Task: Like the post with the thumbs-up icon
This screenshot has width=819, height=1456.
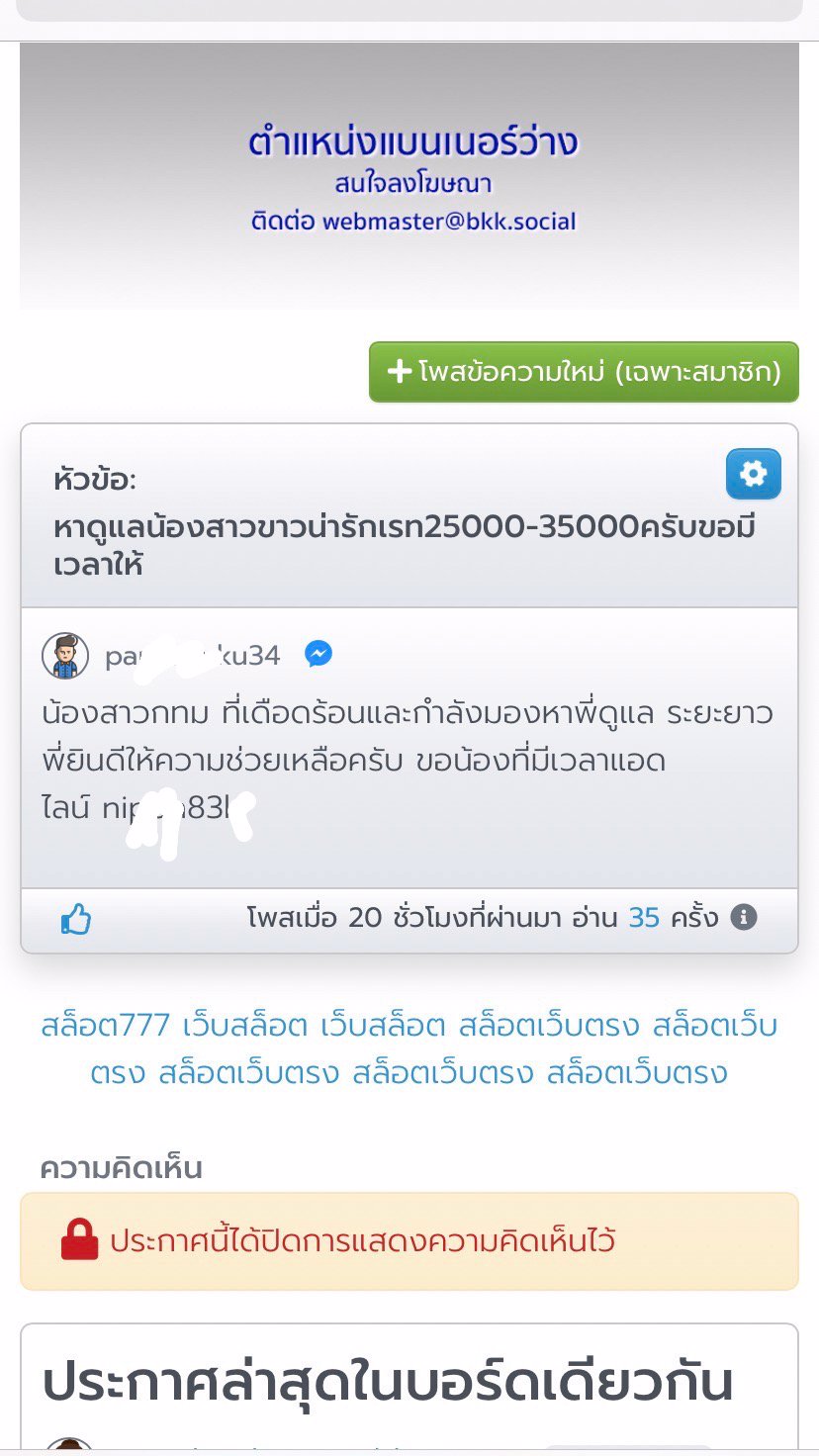Action: tap(76, 920)
